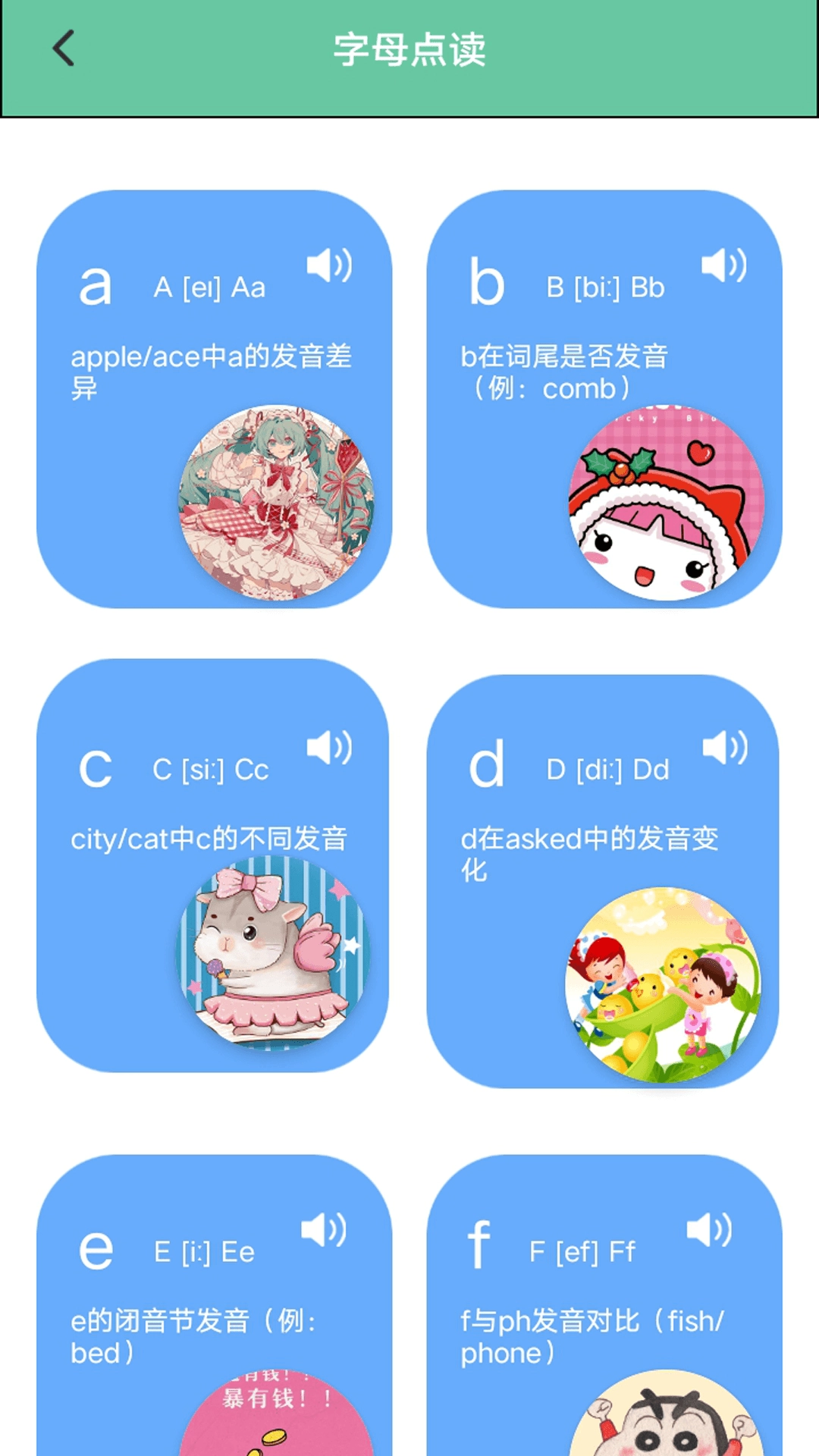The height and width of the screenshot is (1456, 819).
Task: Tap the back arrow to return
Action: pyautogui.click(x=64, y=48)
